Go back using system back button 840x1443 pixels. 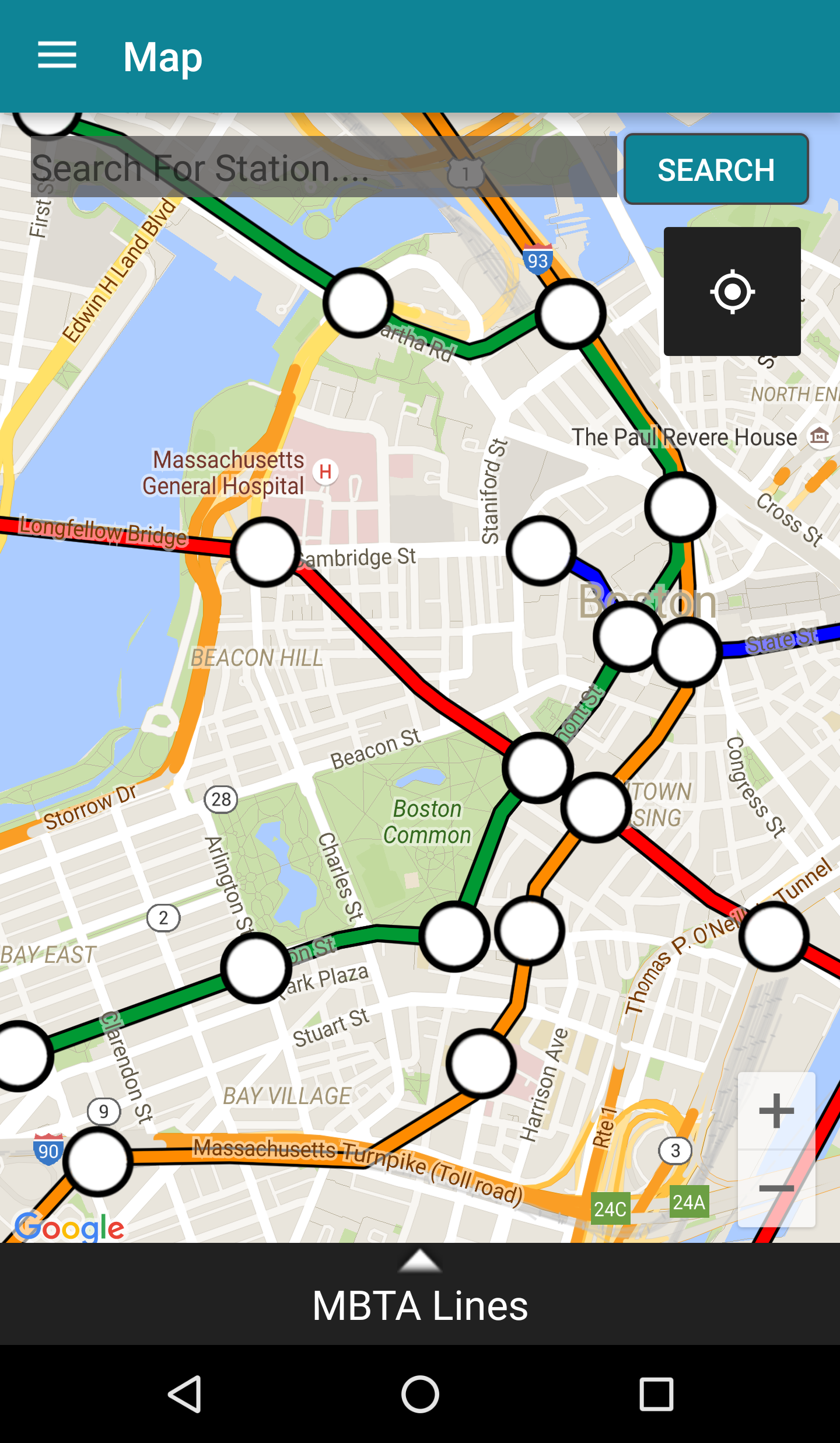coord(185,1394)
